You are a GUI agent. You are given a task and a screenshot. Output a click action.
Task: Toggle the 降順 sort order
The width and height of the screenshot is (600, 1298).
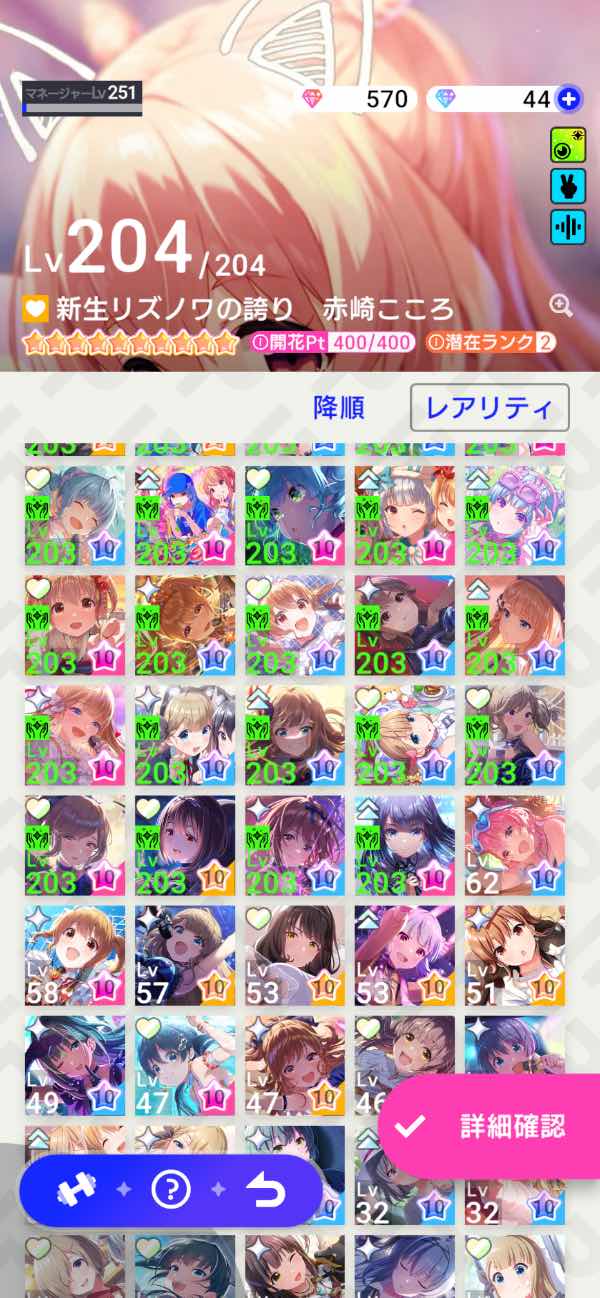339,407
